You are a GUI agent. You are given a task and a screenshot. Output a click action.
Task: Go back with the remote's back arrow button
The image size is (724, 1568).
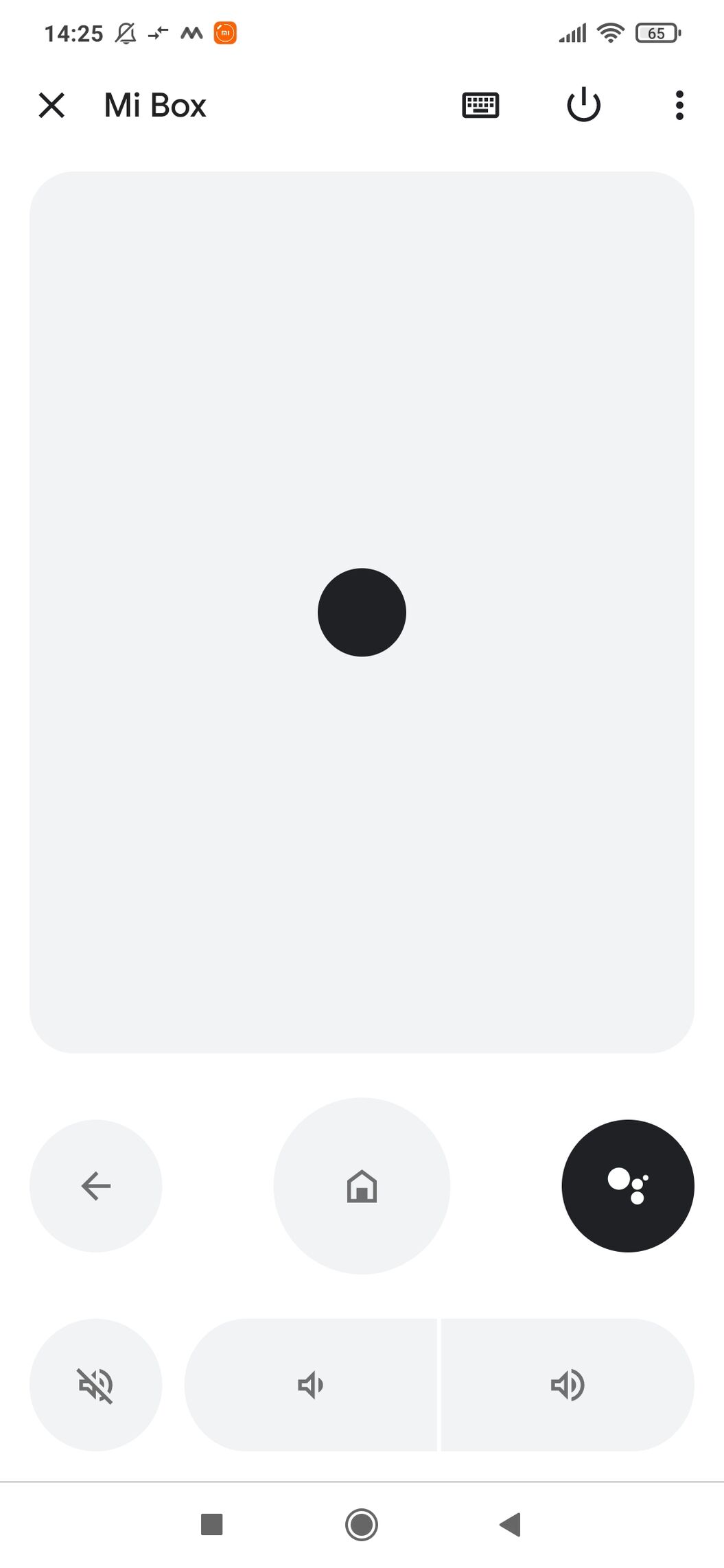point(95,1185)
